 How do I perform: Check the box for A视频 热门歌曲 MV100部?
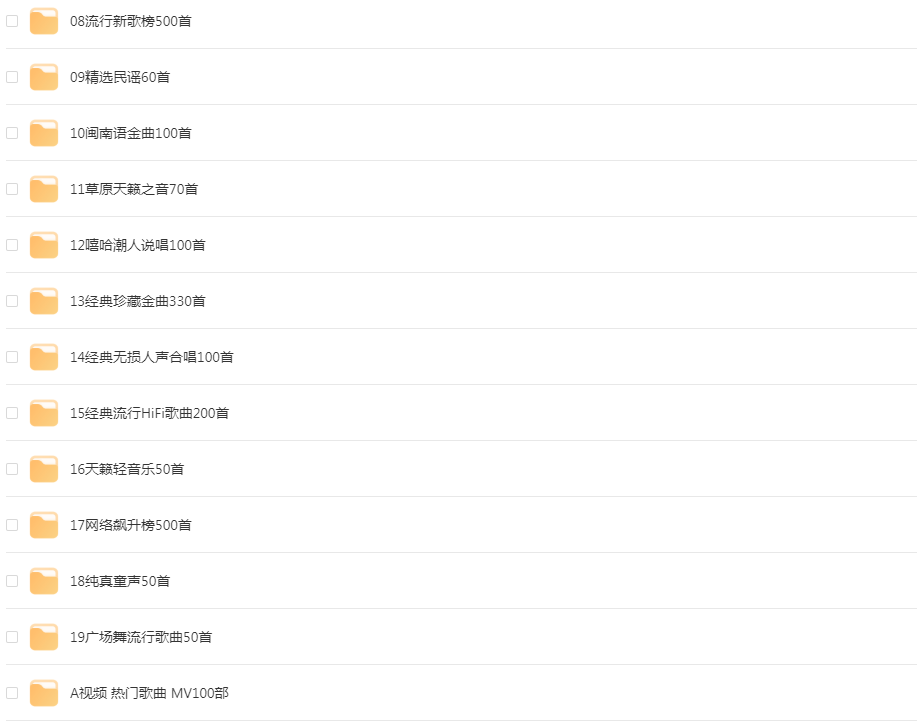tap(12, 692)
